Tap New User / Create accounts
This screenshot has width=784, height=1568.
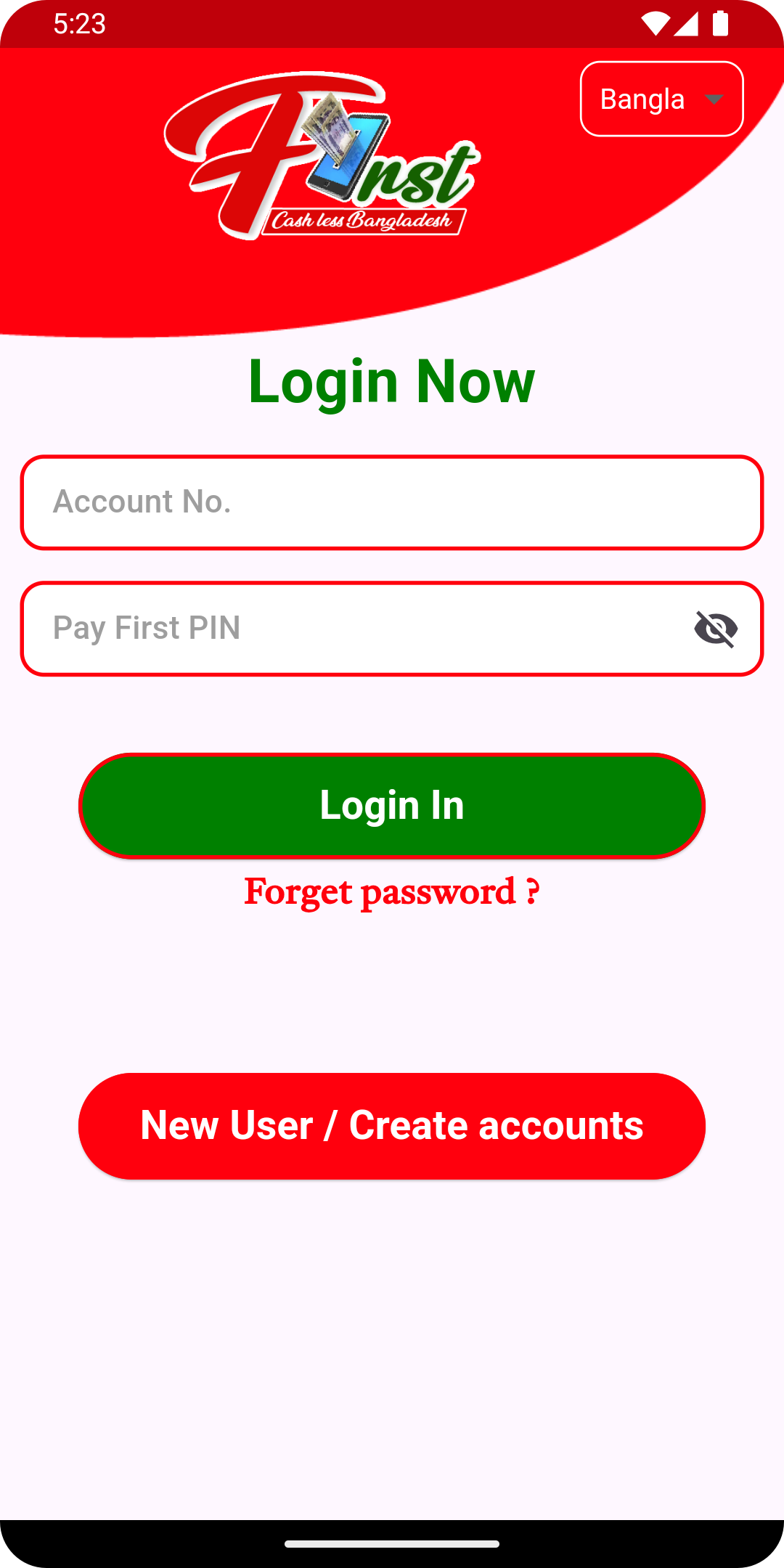coord(392,1124)
